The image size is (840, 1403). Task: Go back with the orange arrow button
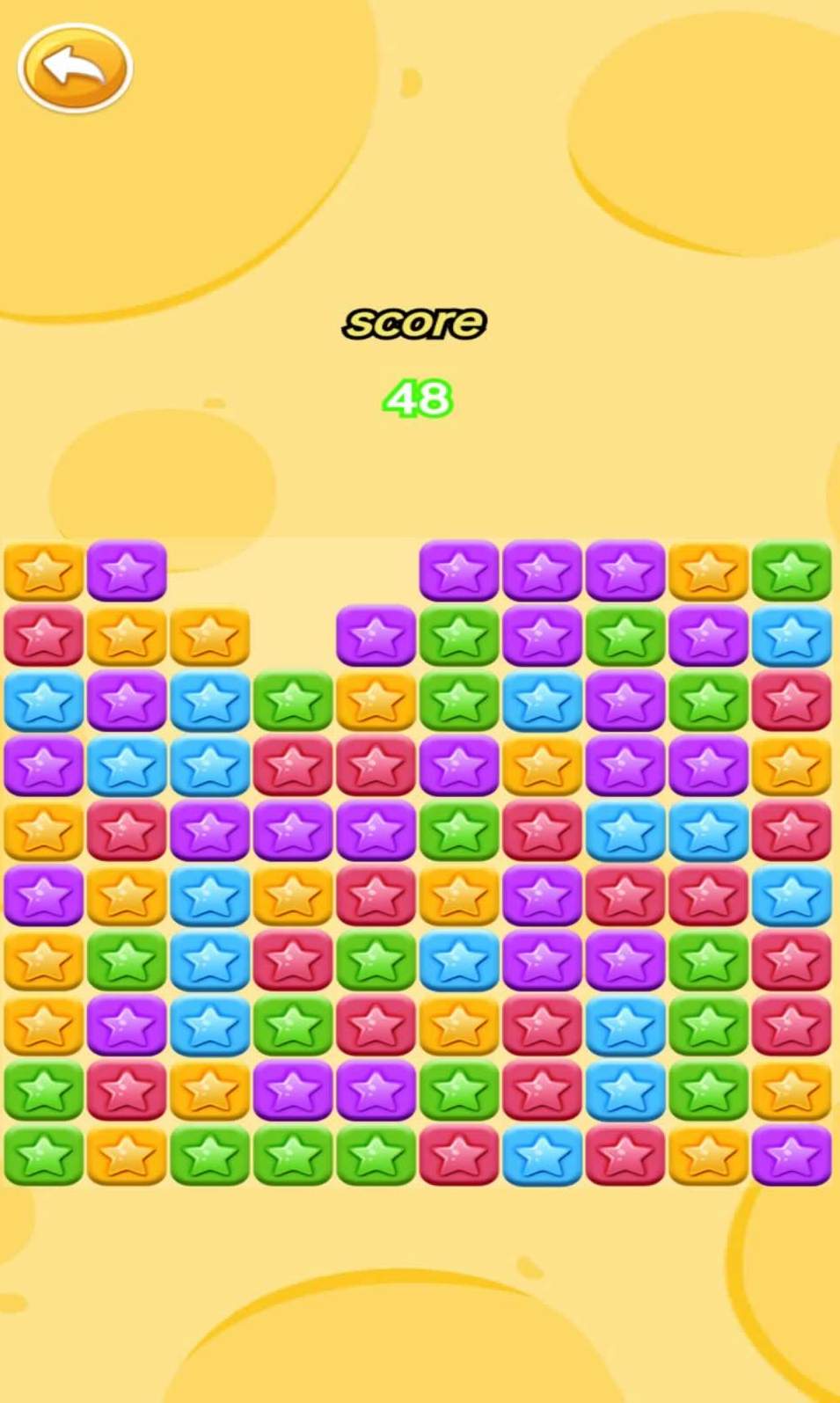point(75,68)
